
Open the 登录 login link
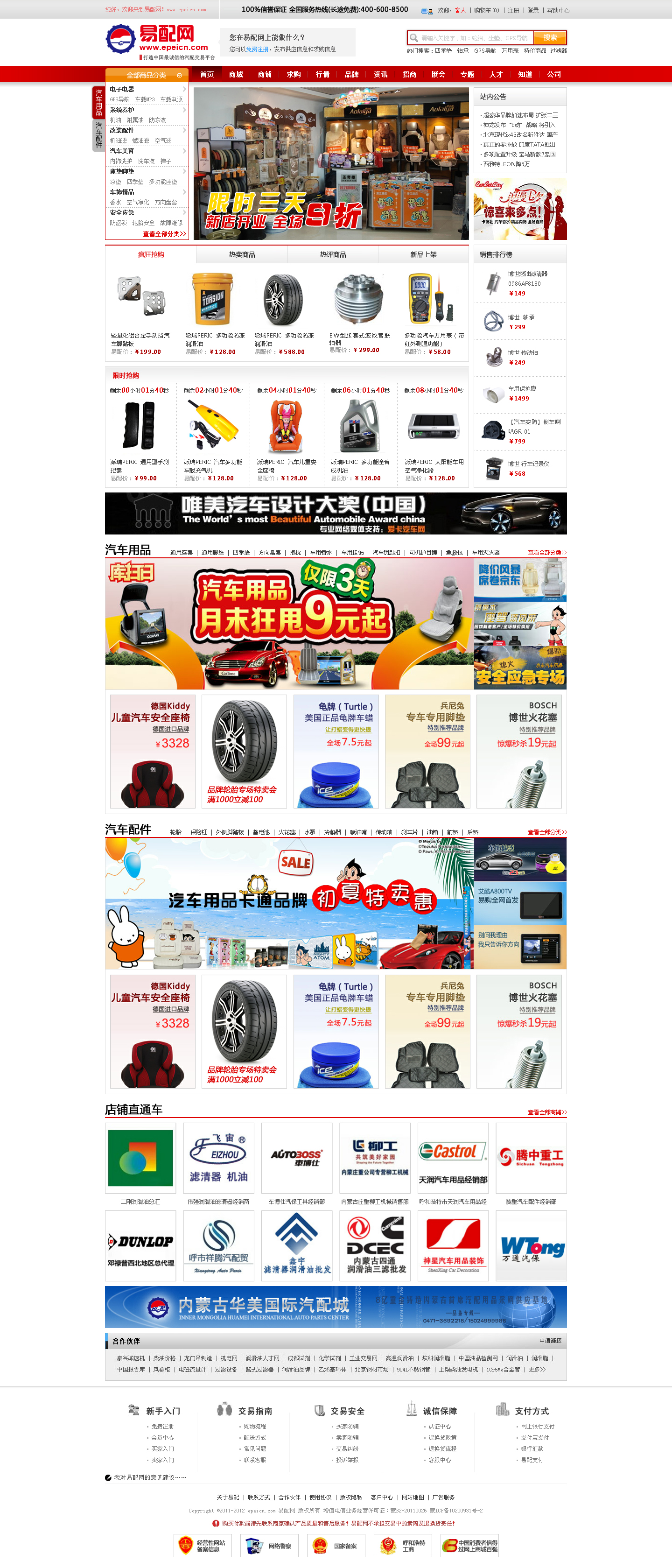[x=532, y=10]
